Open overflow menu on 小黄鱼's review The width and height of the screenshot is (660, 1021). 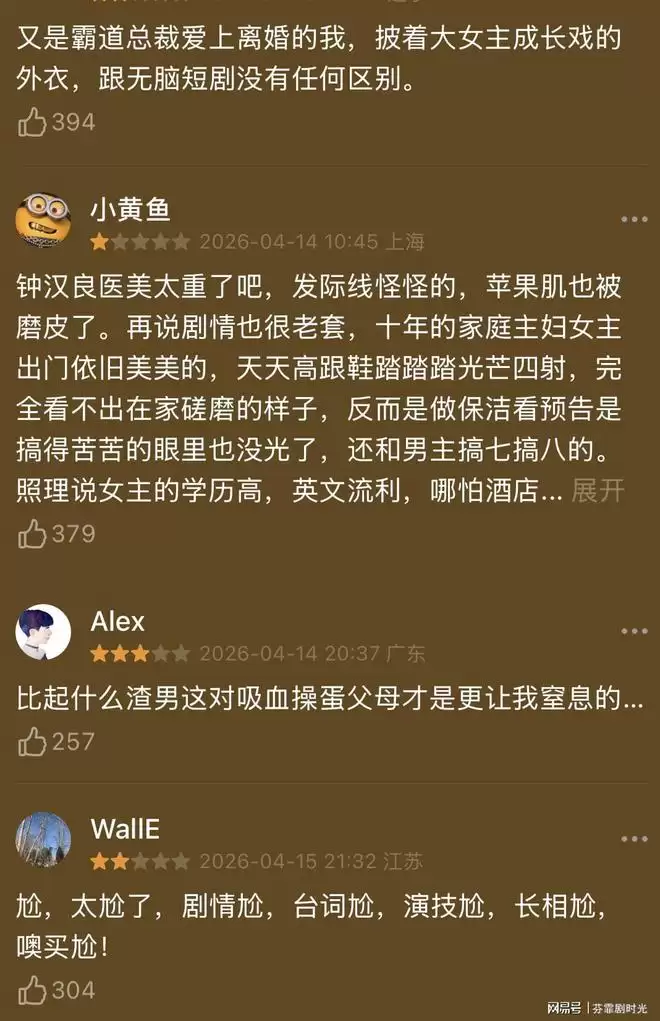(634, 219)
